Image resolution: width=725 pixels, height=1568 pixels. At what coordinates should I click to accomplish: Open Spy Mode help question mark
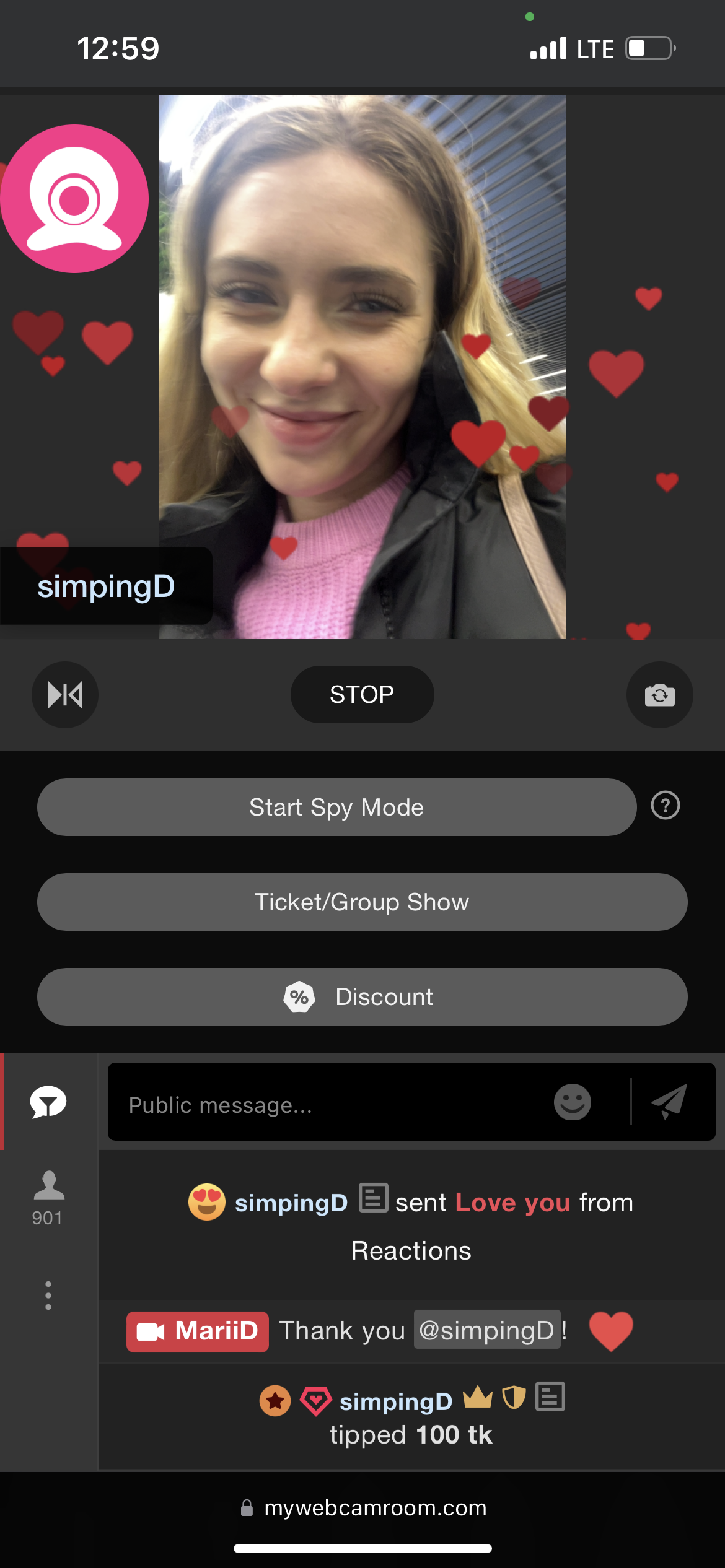click(x=666, y=806)
